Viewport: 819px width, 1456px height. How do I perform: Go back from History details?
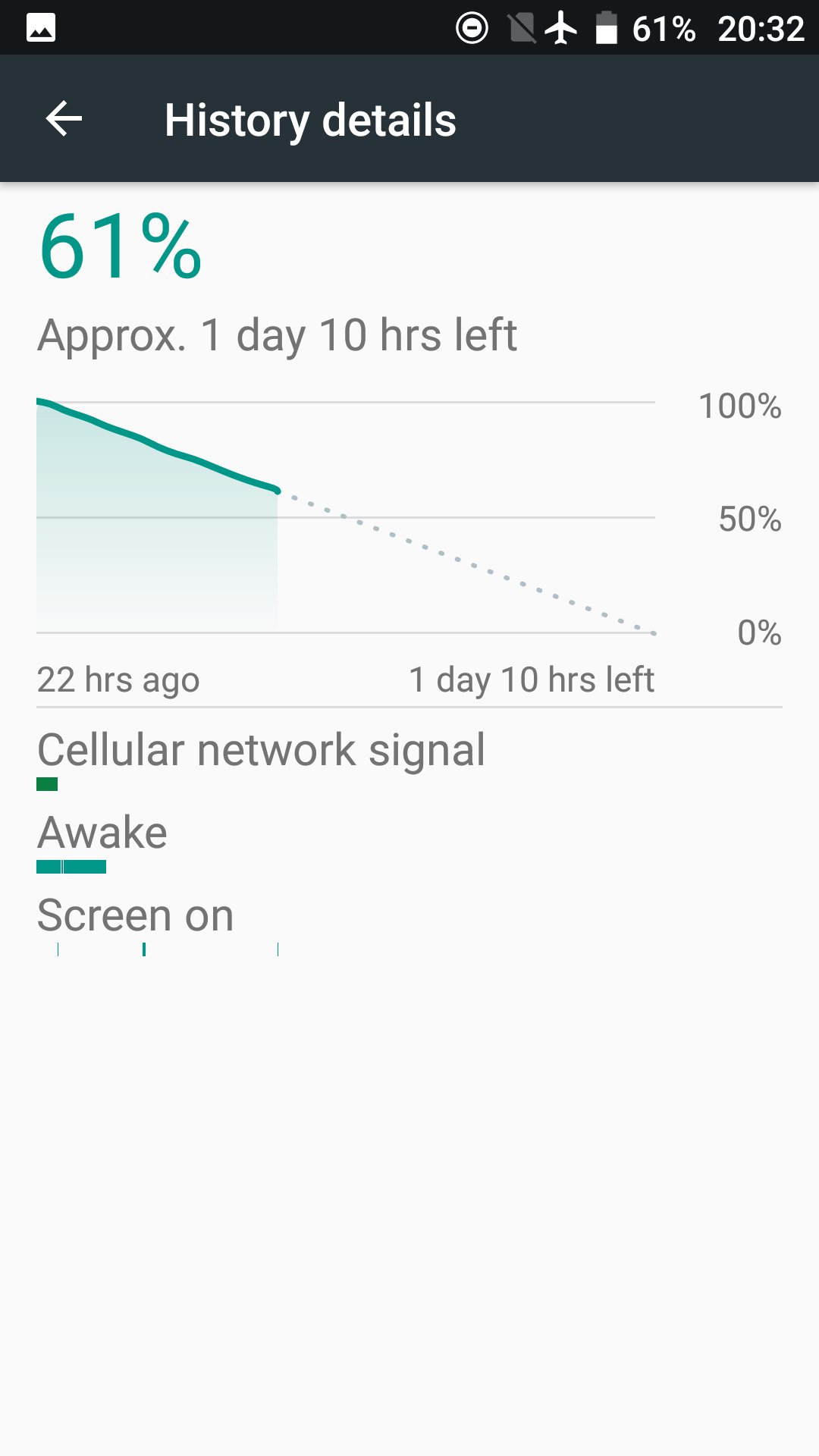pos(64,119)
